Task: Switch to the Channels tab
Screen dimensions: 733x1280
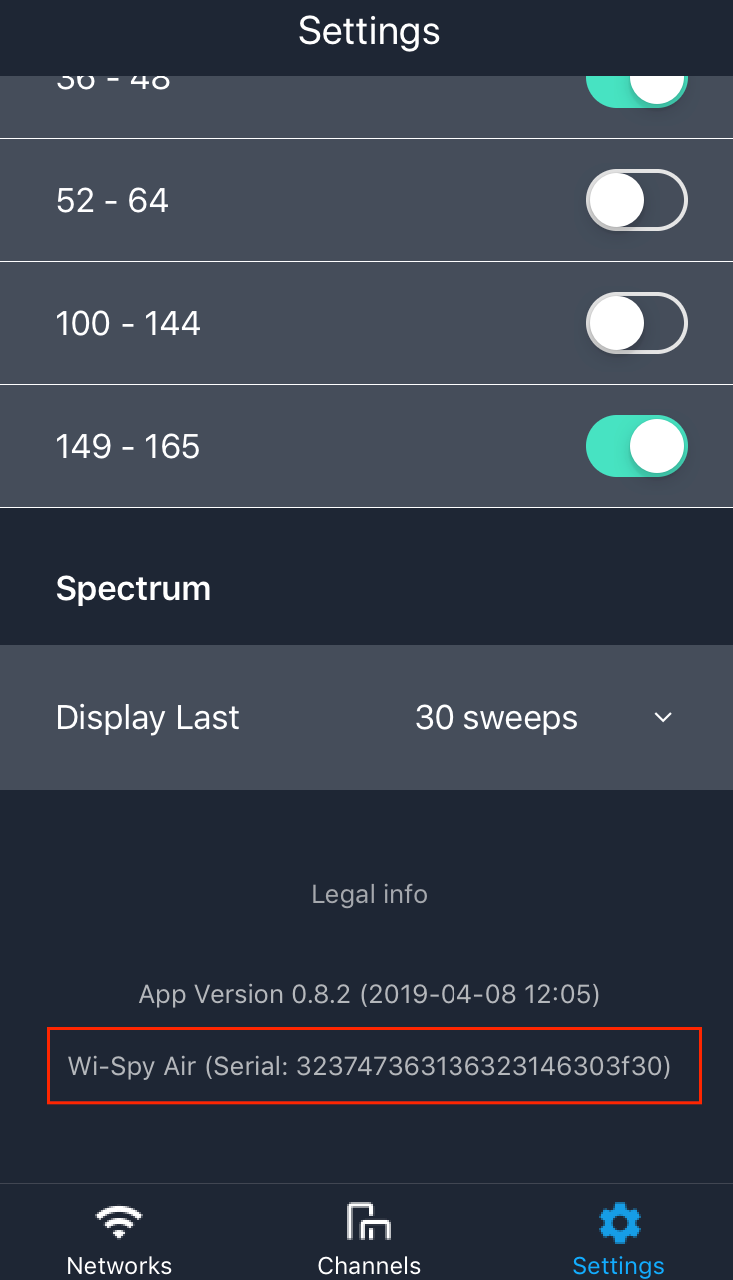Action: (369, 1240)
